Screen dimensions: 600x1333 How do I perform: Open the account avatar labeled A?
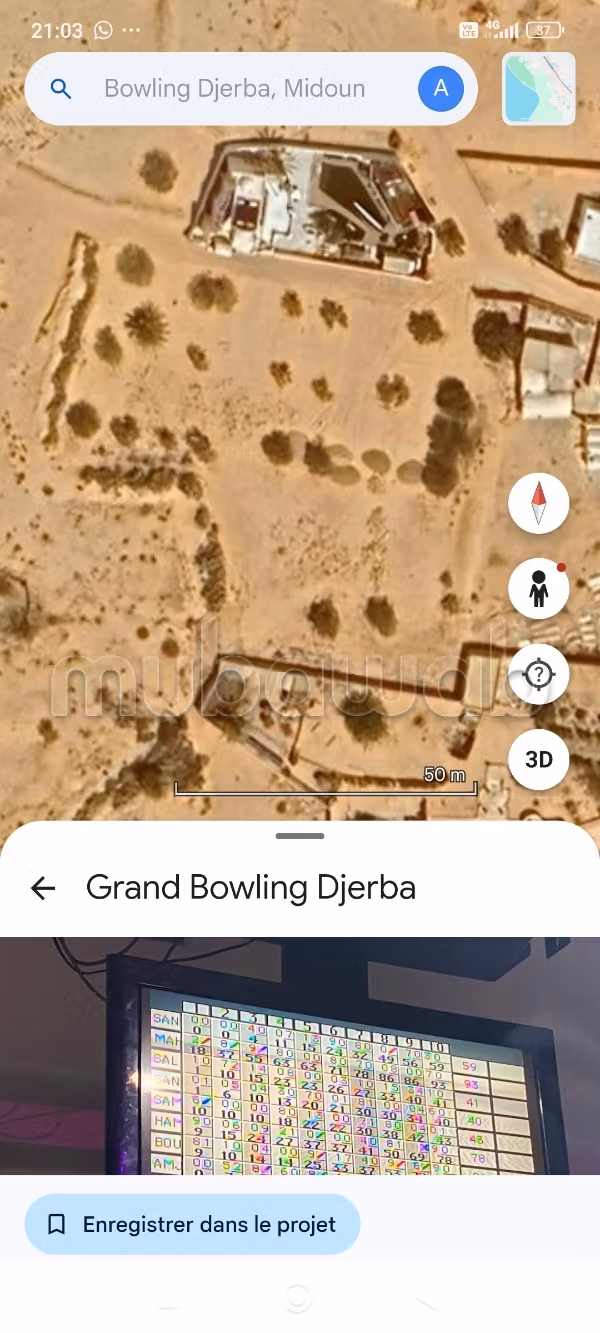point(440,89)
